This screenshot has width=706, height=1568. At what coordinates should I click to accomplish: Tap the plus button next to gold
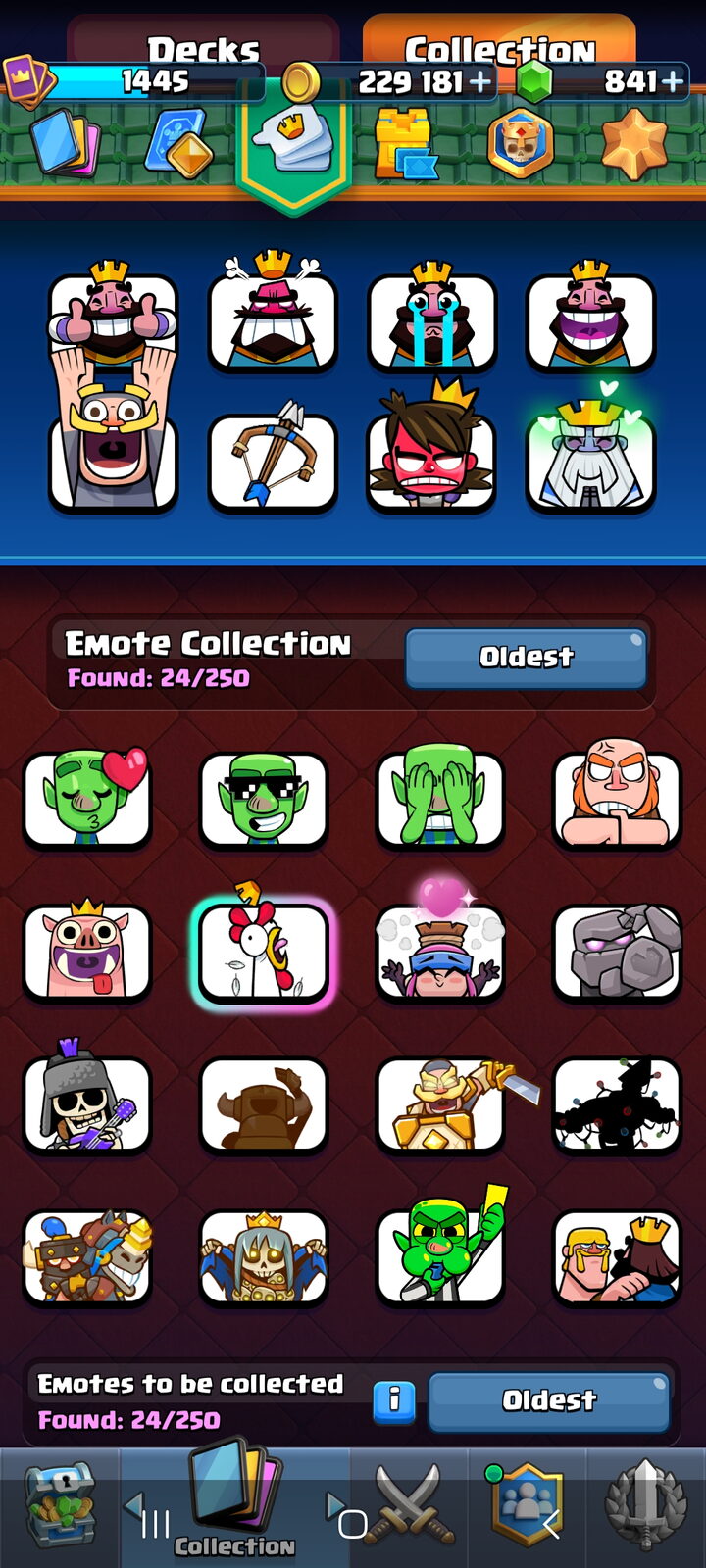[480, 81]
